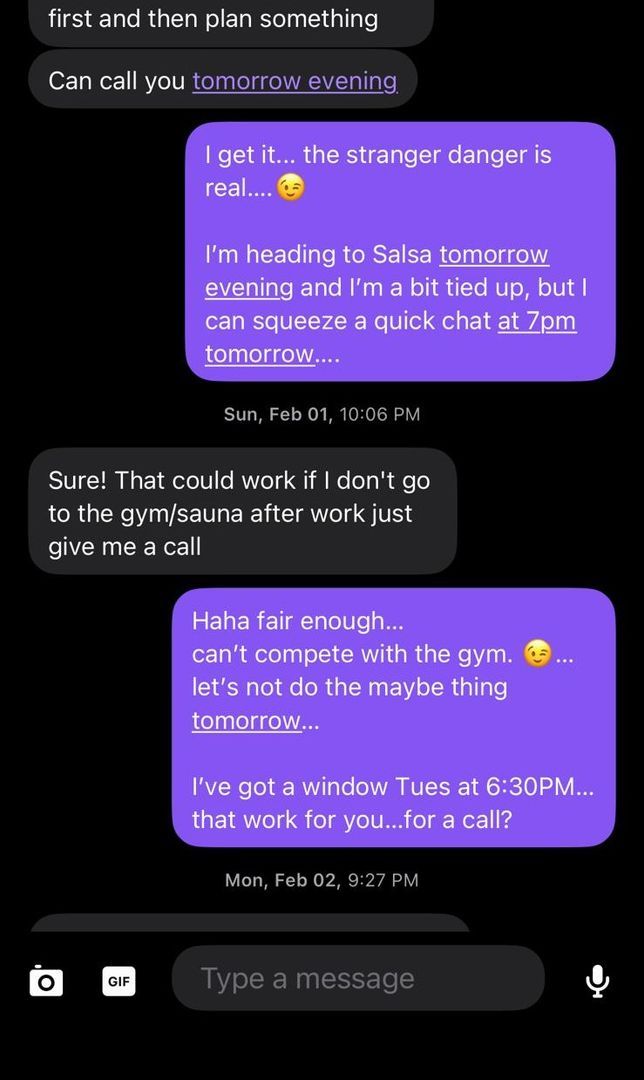Focus the Type a message field
The height and width of the screenshot is (1080, 644).
[358, 978]
